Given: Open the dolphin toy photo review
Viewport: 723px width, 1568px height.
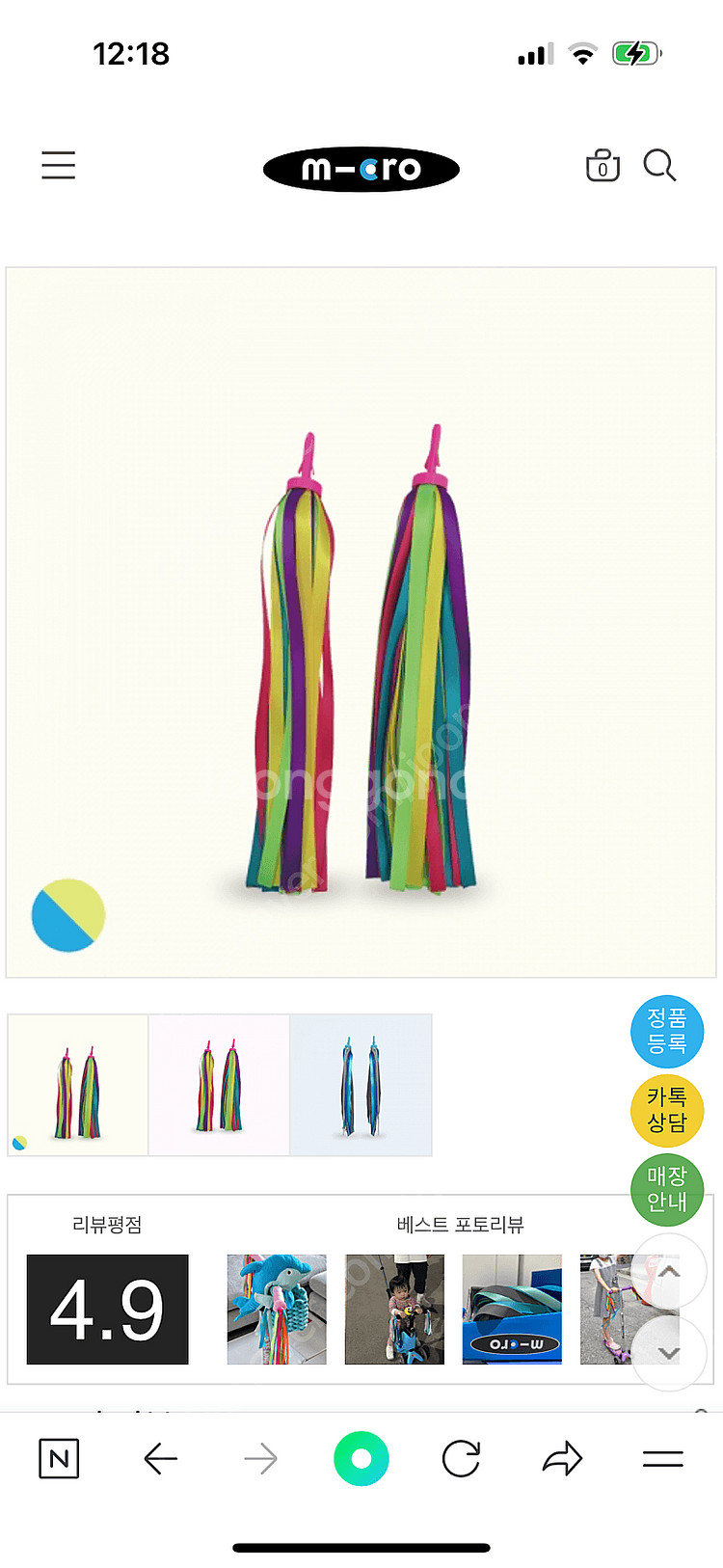Looking at the screenshot, I should 277,1310.
